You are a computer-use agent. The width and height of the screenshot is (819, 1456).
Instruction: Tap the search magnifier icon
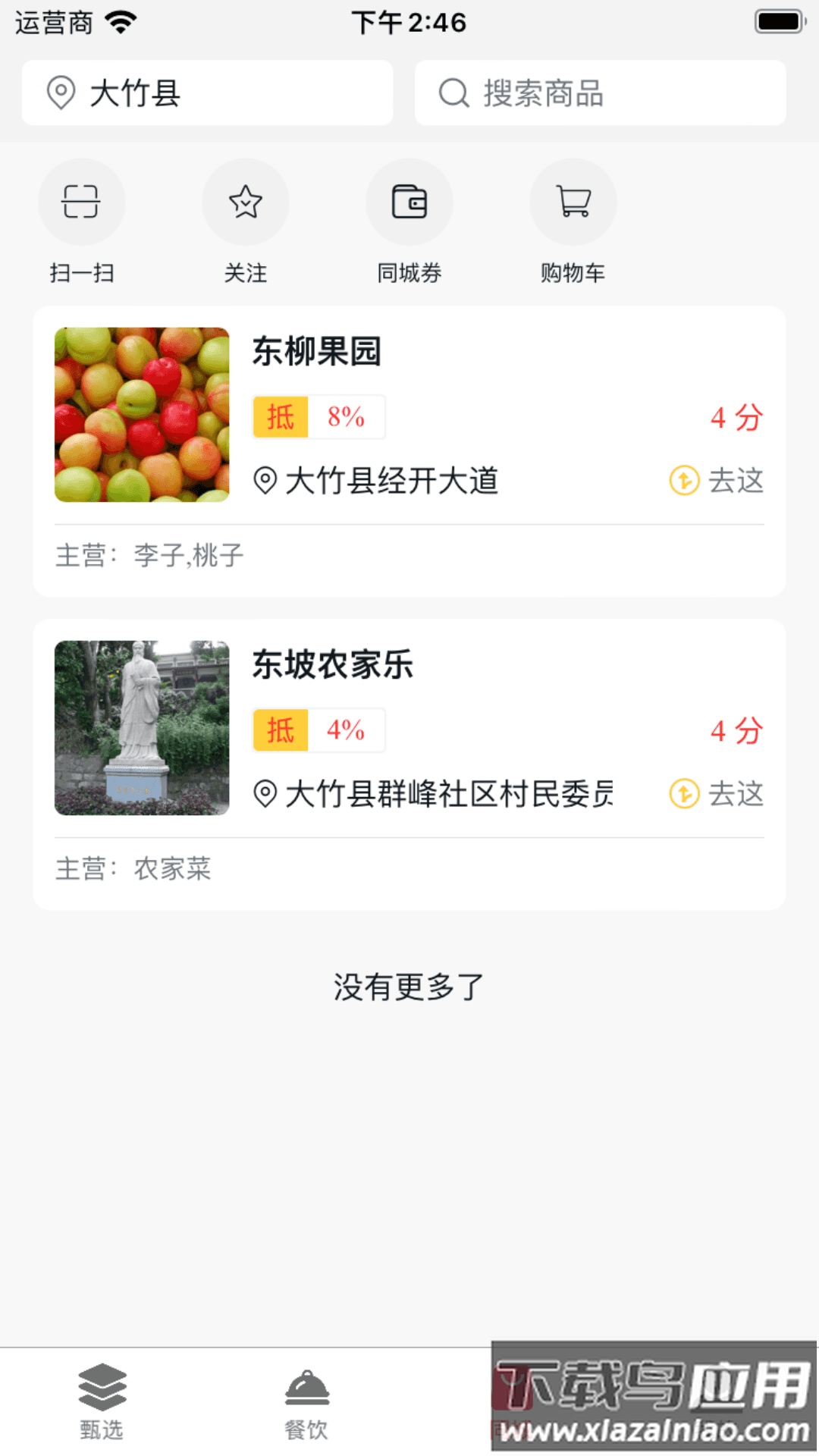tap(453, 93)
